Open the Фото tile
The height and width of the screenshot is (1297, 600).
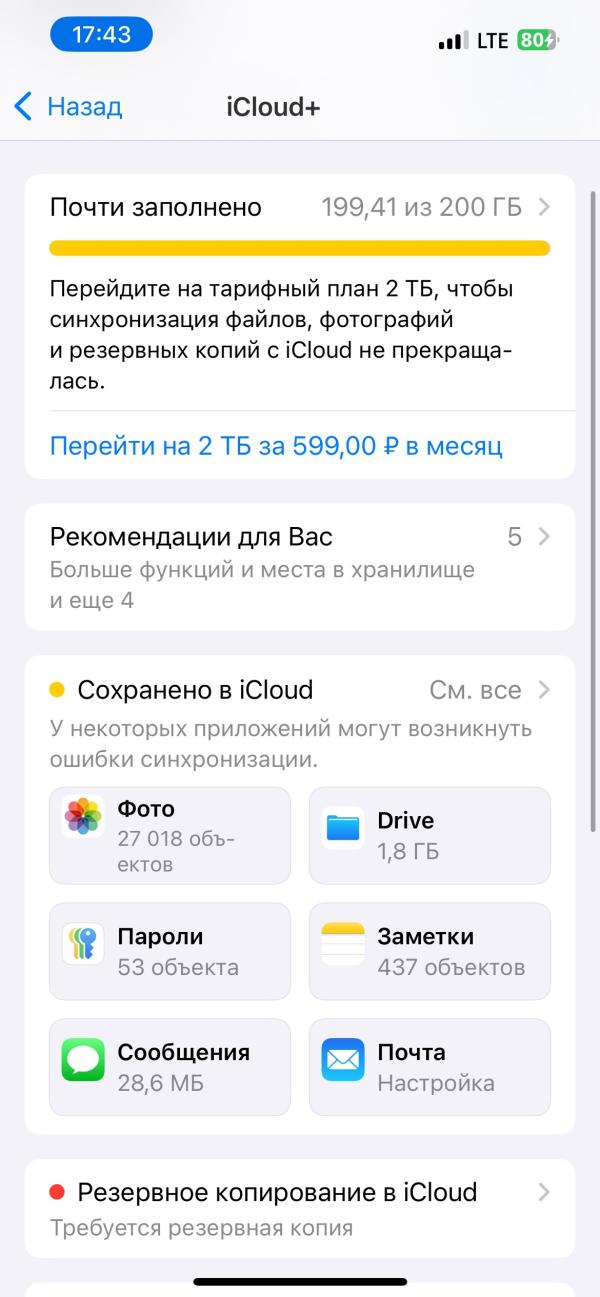pos(170,836)
